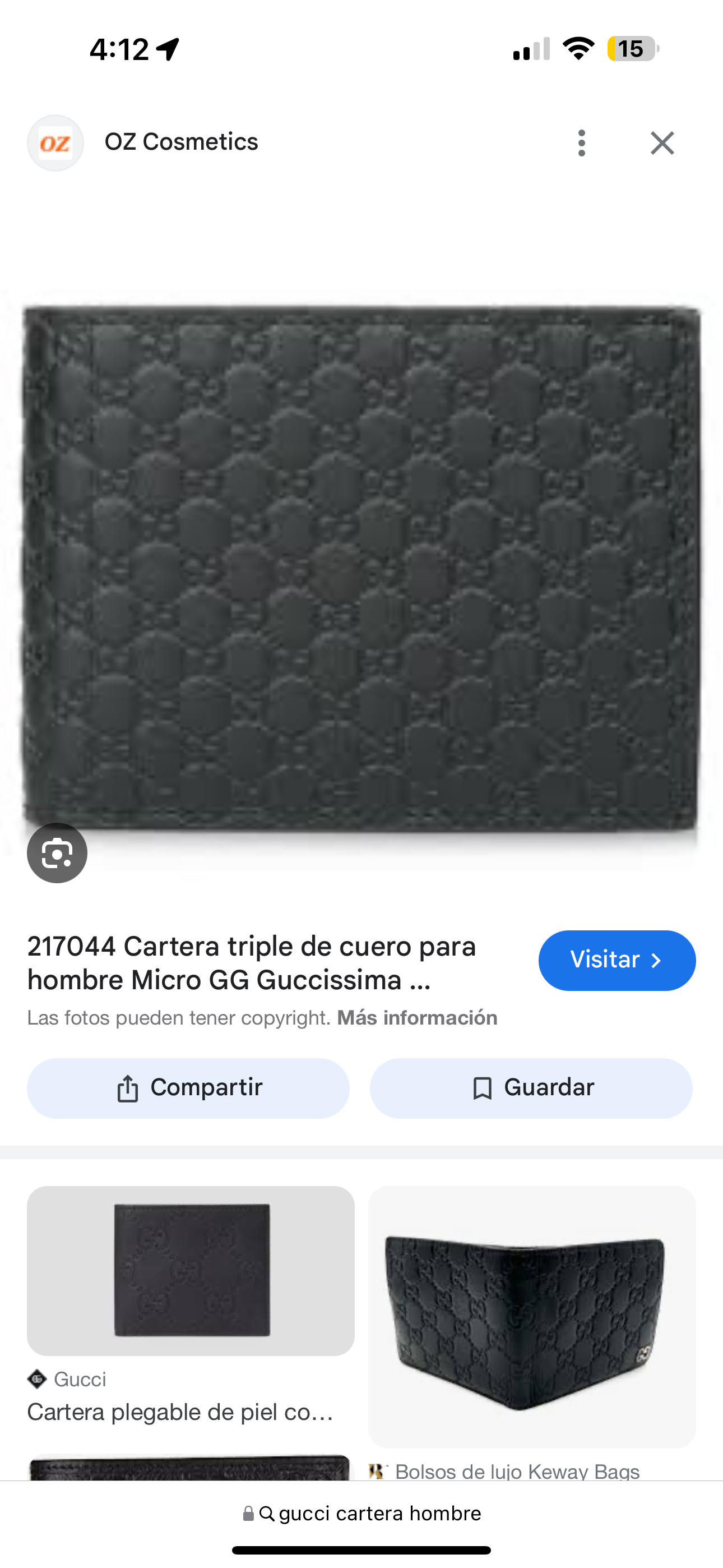Open the large black wallet image
This screenshot has width=723, height=1568.
(361, 569)
